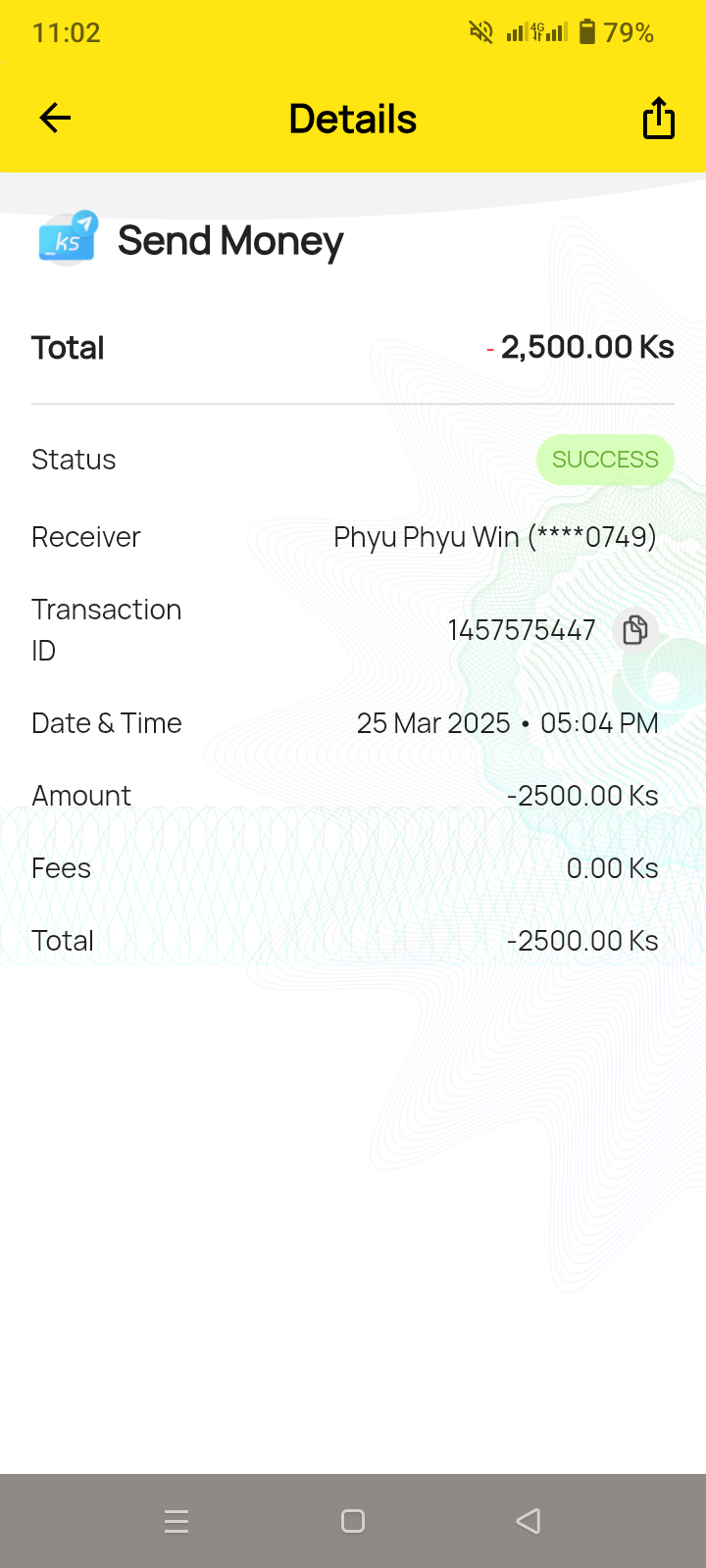Go back from the Details screen
The height and width of the screenshot is (1568, 706).
pos(55,119)
